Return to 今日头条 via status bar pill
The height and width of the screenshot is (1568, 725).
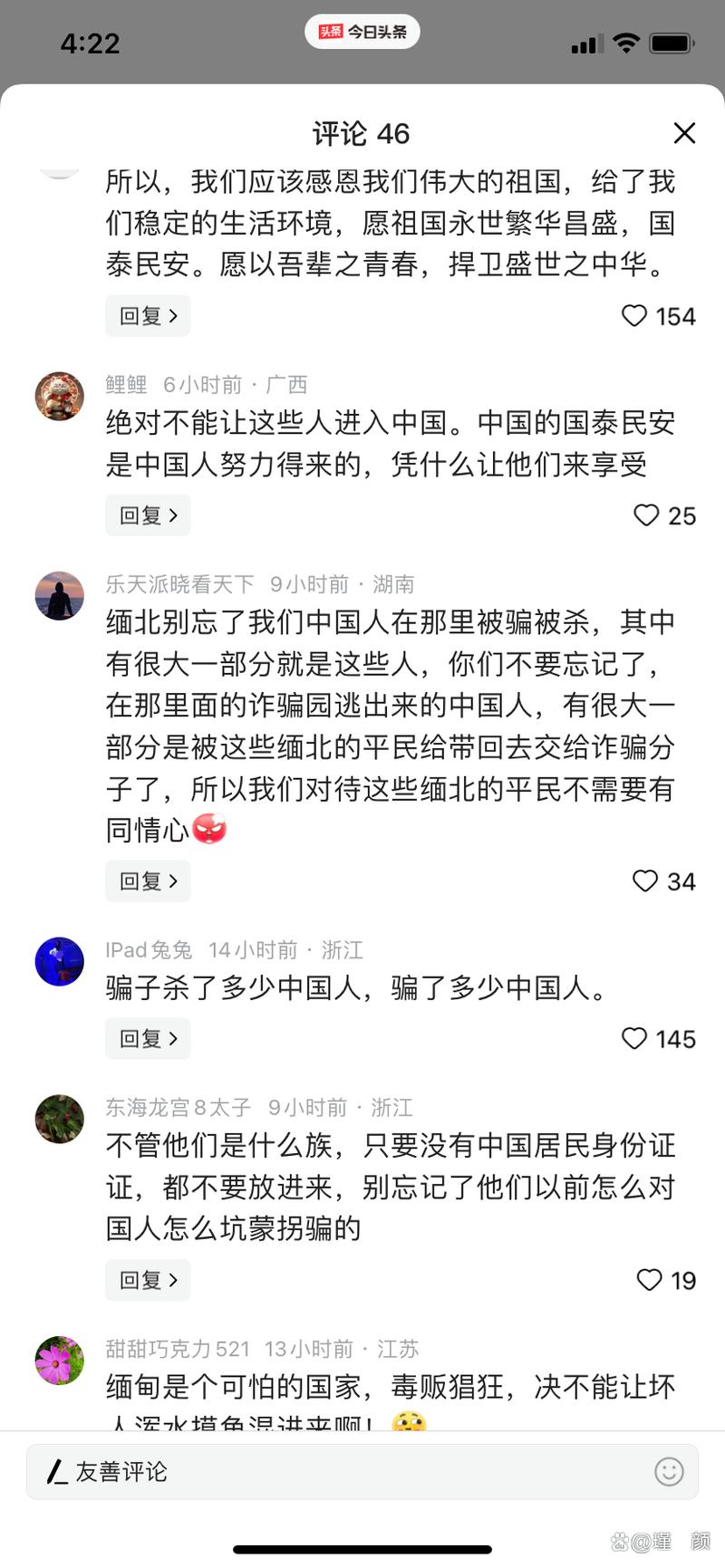[x=362, y=32]
